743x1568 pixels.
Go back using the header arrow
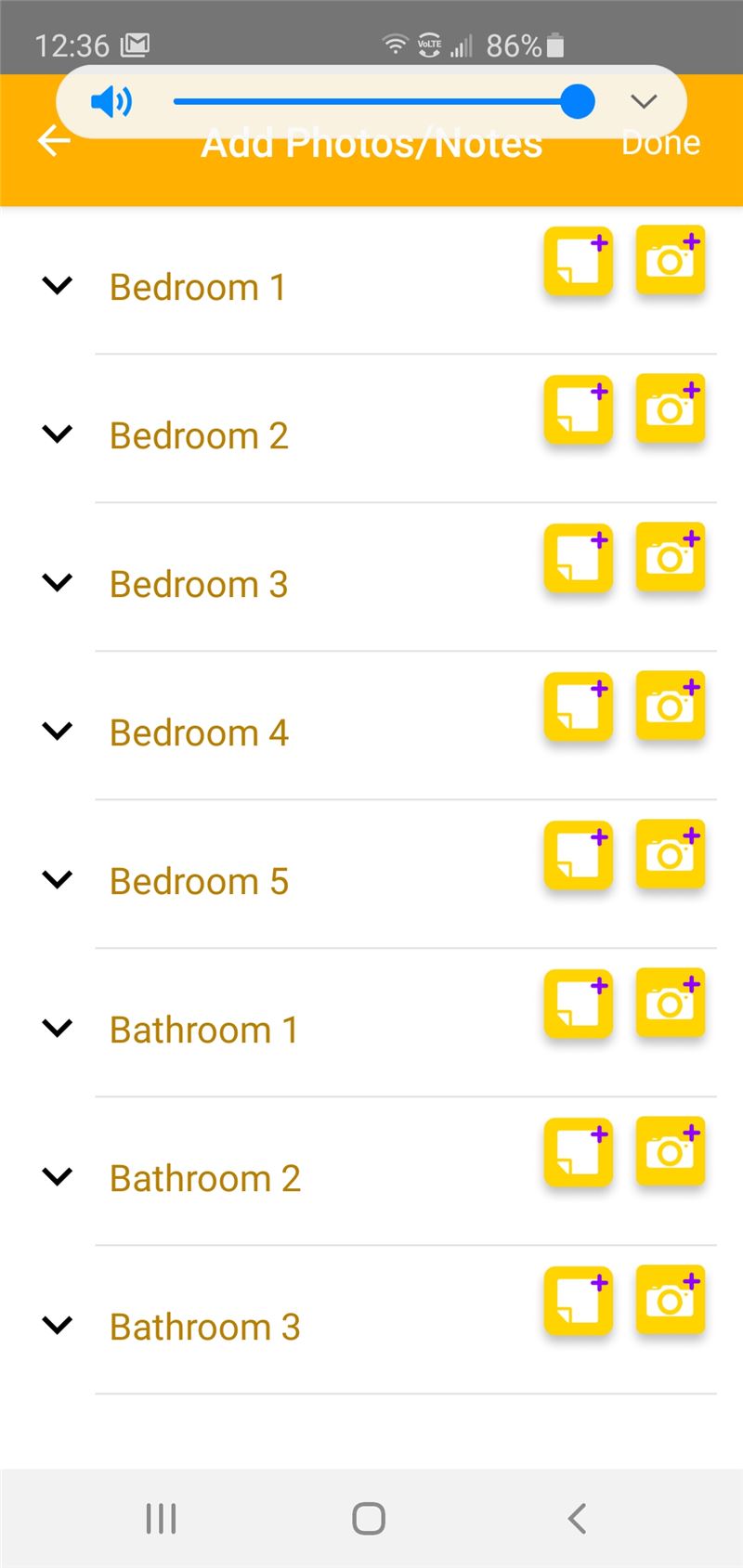(54, 140)
